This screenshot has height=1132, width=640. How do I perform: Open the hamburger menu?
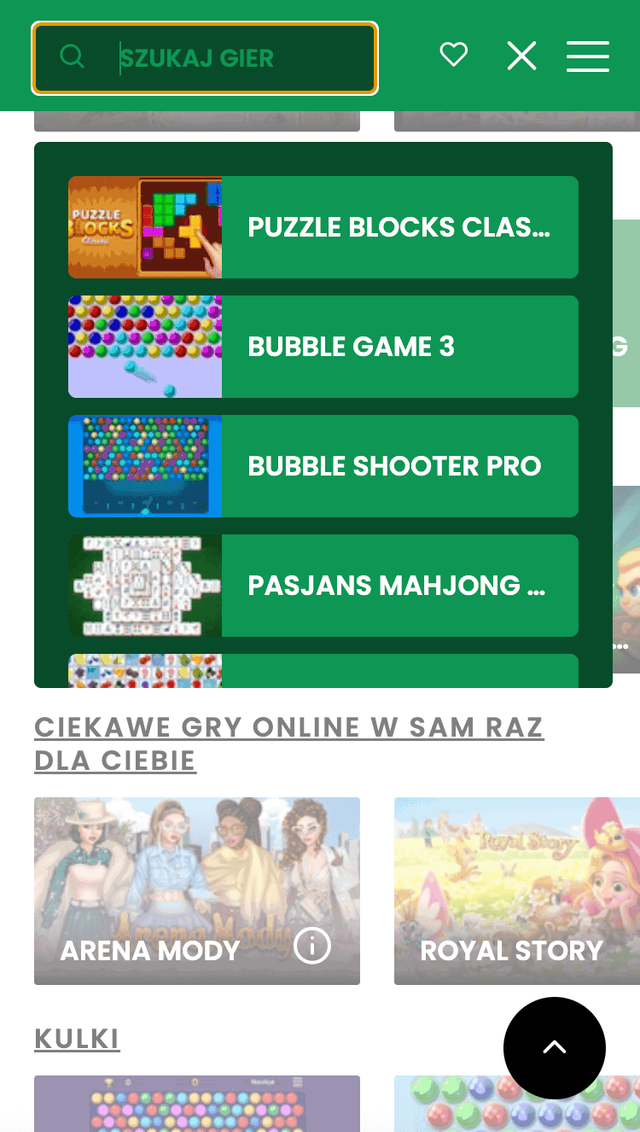588,56
